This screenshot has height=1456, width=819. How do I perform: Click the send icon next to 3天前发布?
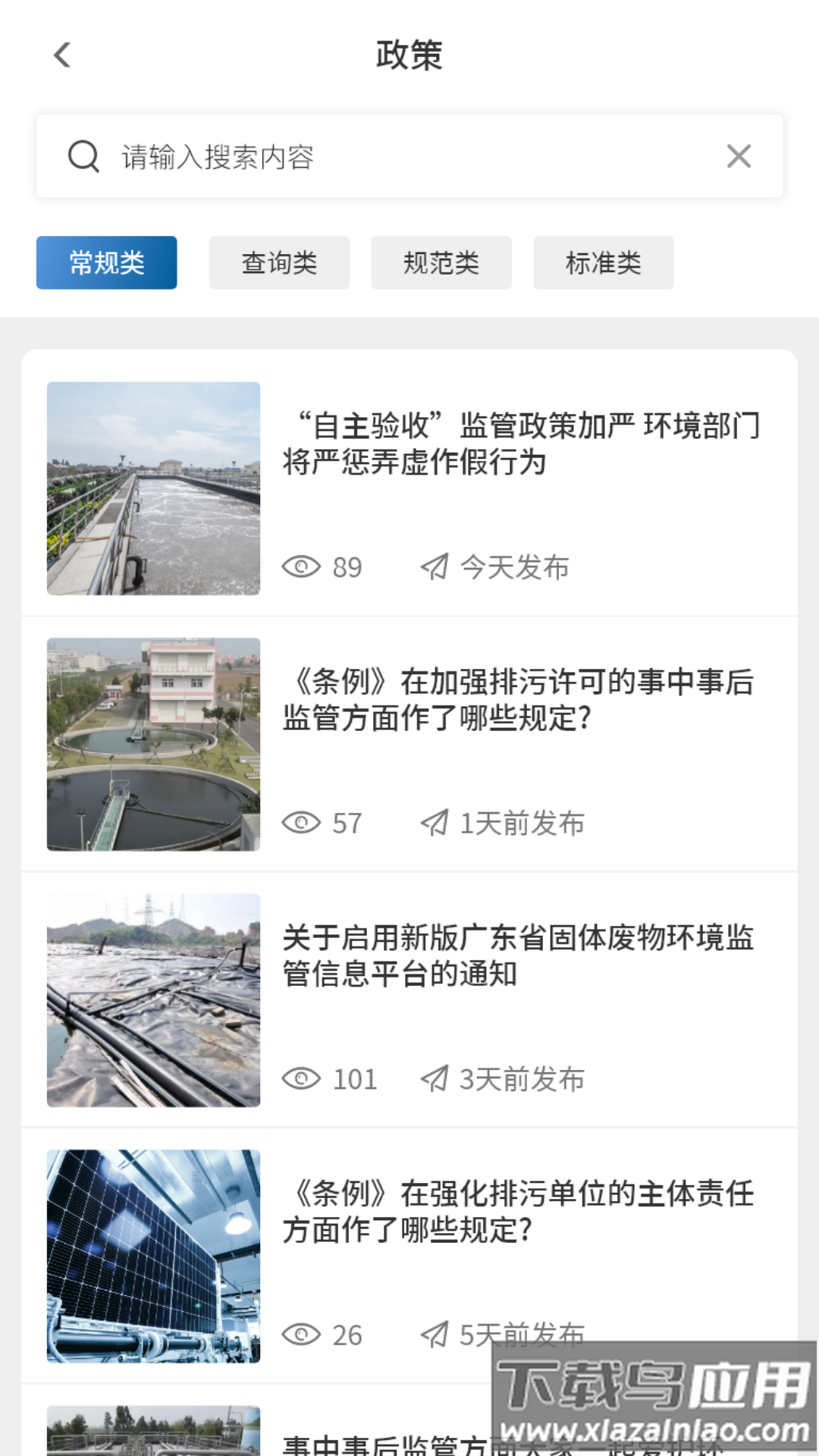pos(434,1079)
